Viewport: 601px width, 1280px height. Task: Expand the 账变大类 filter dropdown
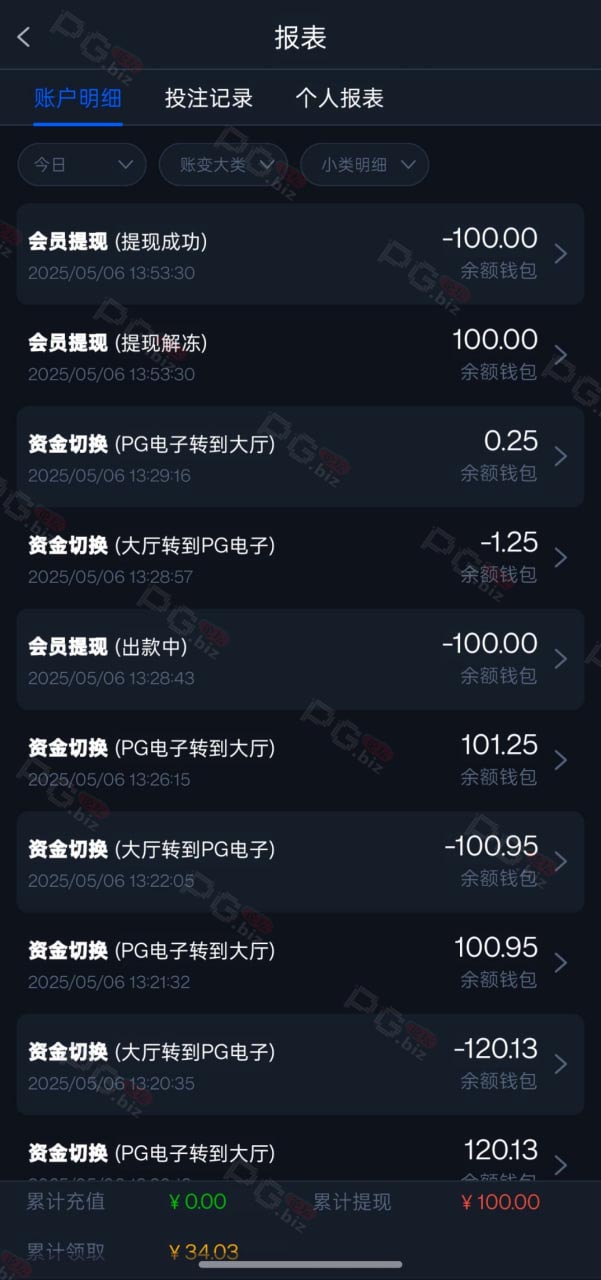click(x=223, y=165)
